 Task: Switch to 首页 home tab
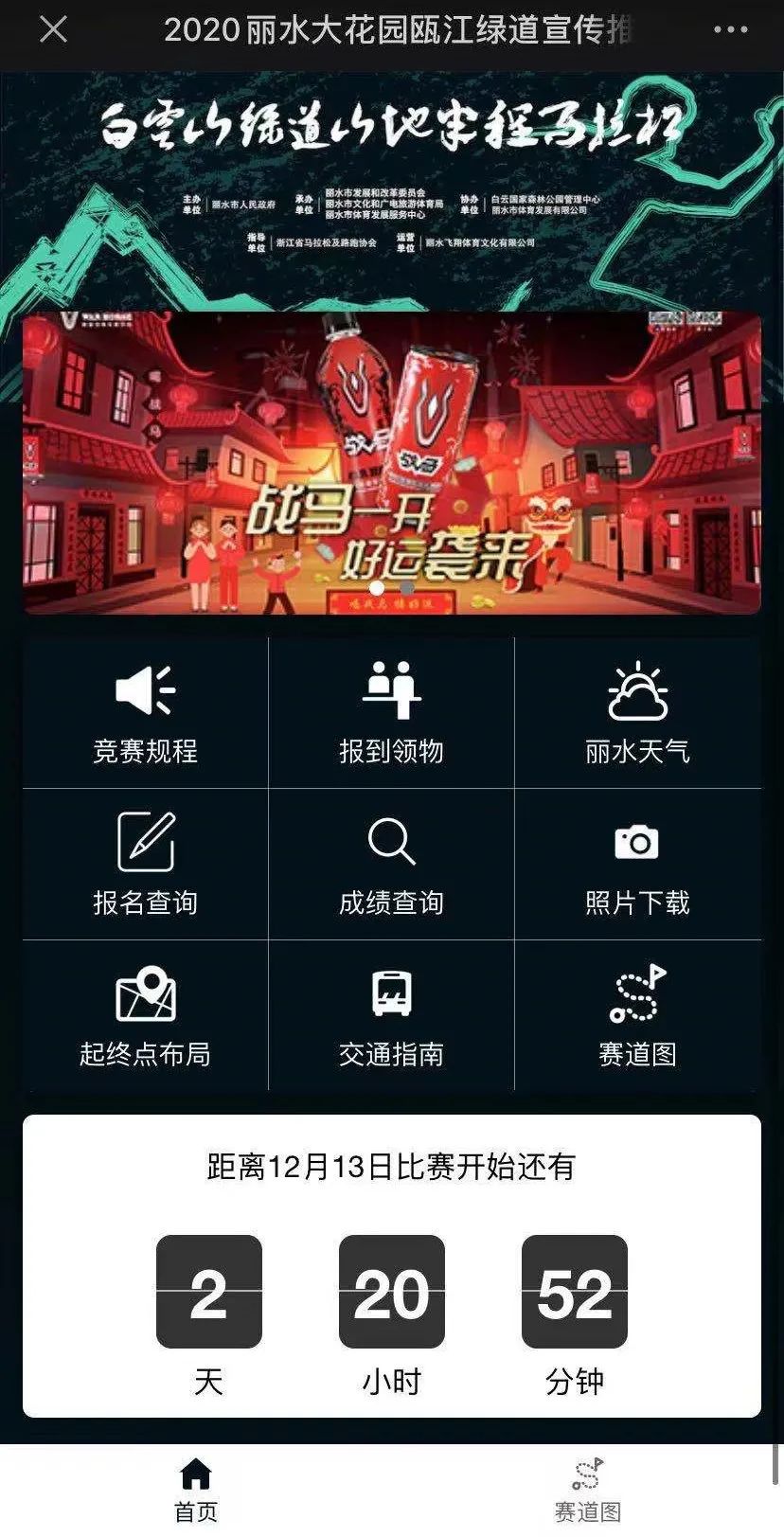coord(196,1490)
